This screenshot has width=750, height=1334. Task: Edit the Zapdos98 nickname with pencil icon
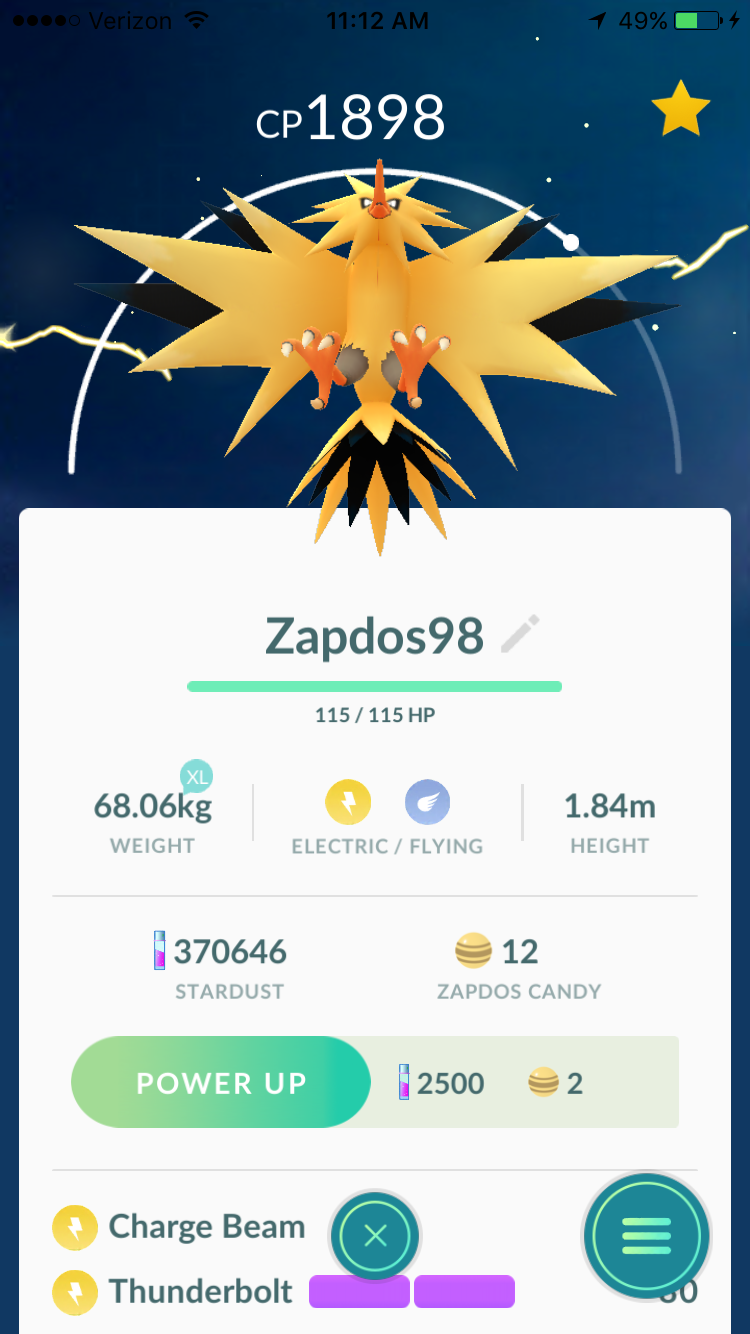520,634
